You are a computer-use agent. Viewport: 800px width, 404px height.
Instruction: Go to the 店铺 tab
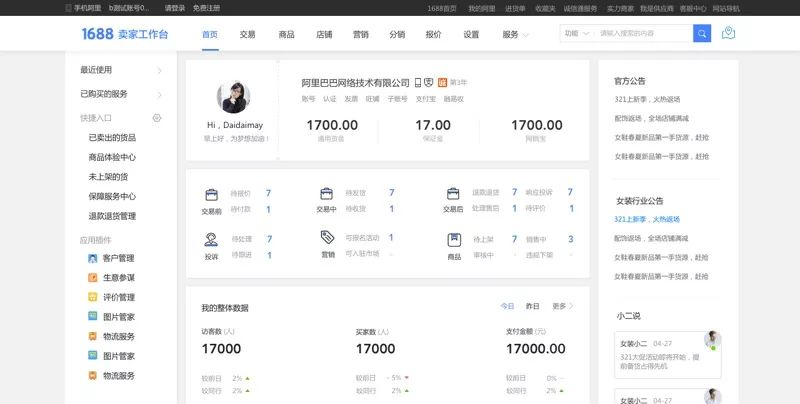point(324,34)
